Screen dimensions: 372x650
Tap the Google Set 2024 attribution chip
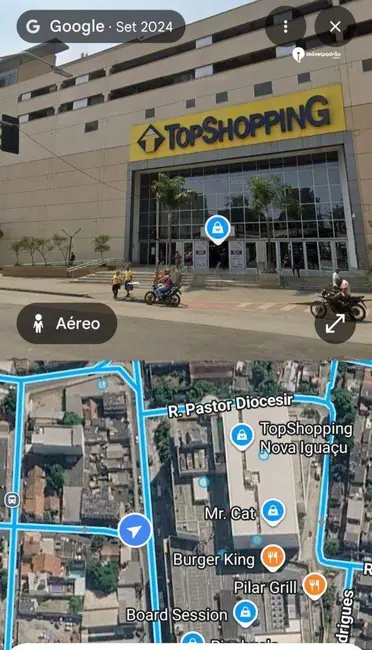[x=101, y=27]
